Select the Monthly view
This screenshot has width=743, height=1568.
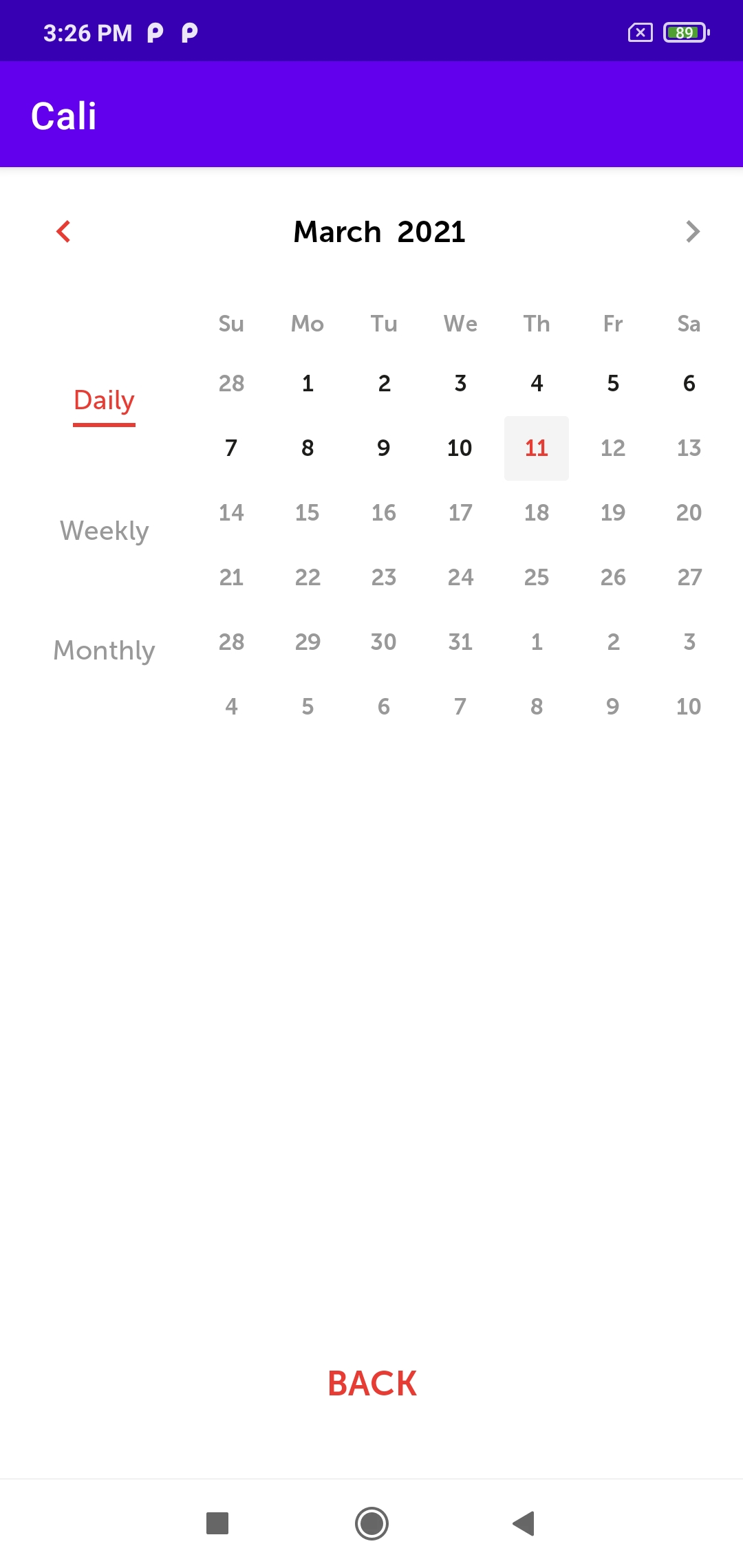coord(104,651)
